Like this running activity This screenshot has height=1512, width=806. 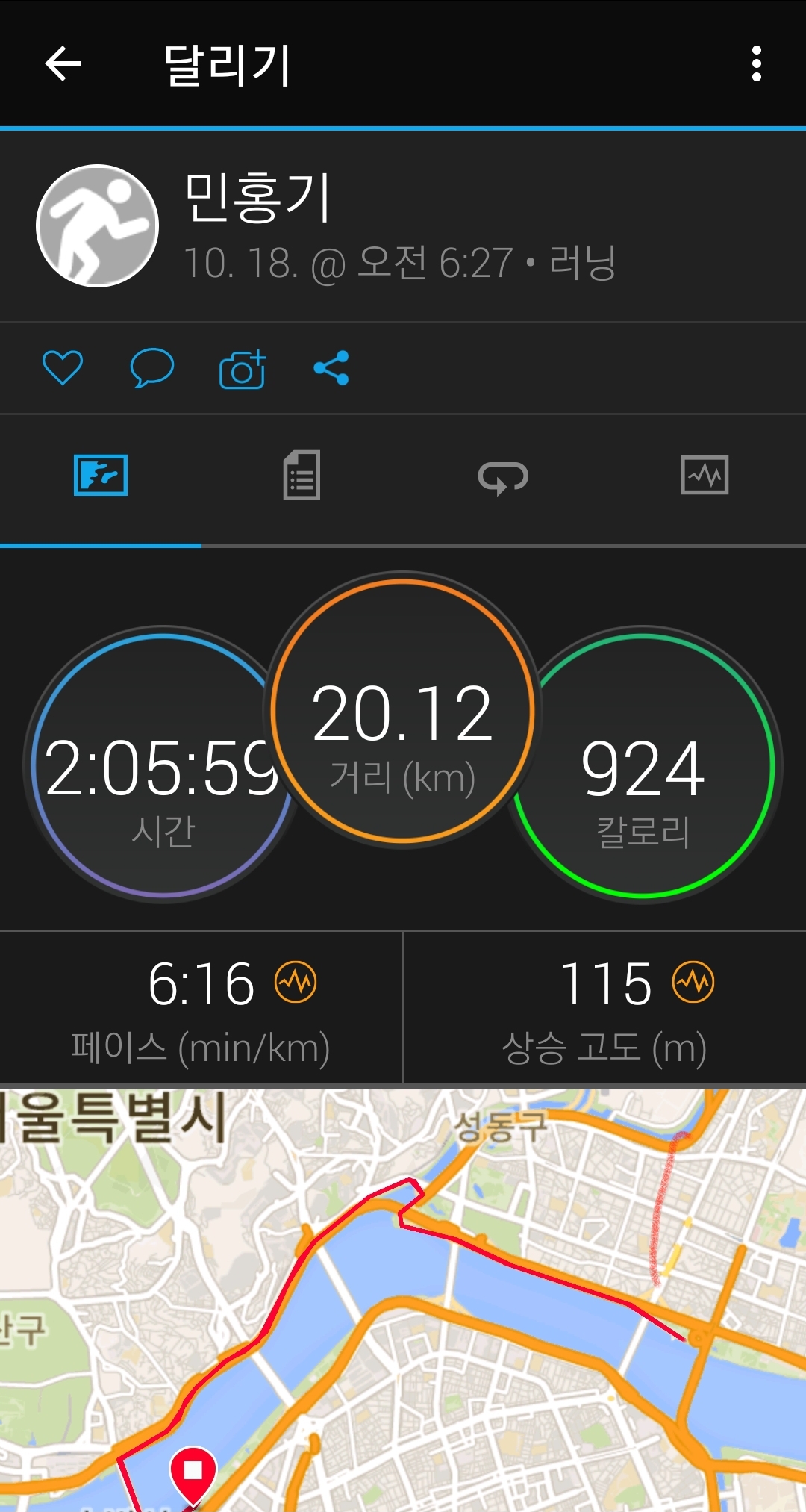[63, 367]
